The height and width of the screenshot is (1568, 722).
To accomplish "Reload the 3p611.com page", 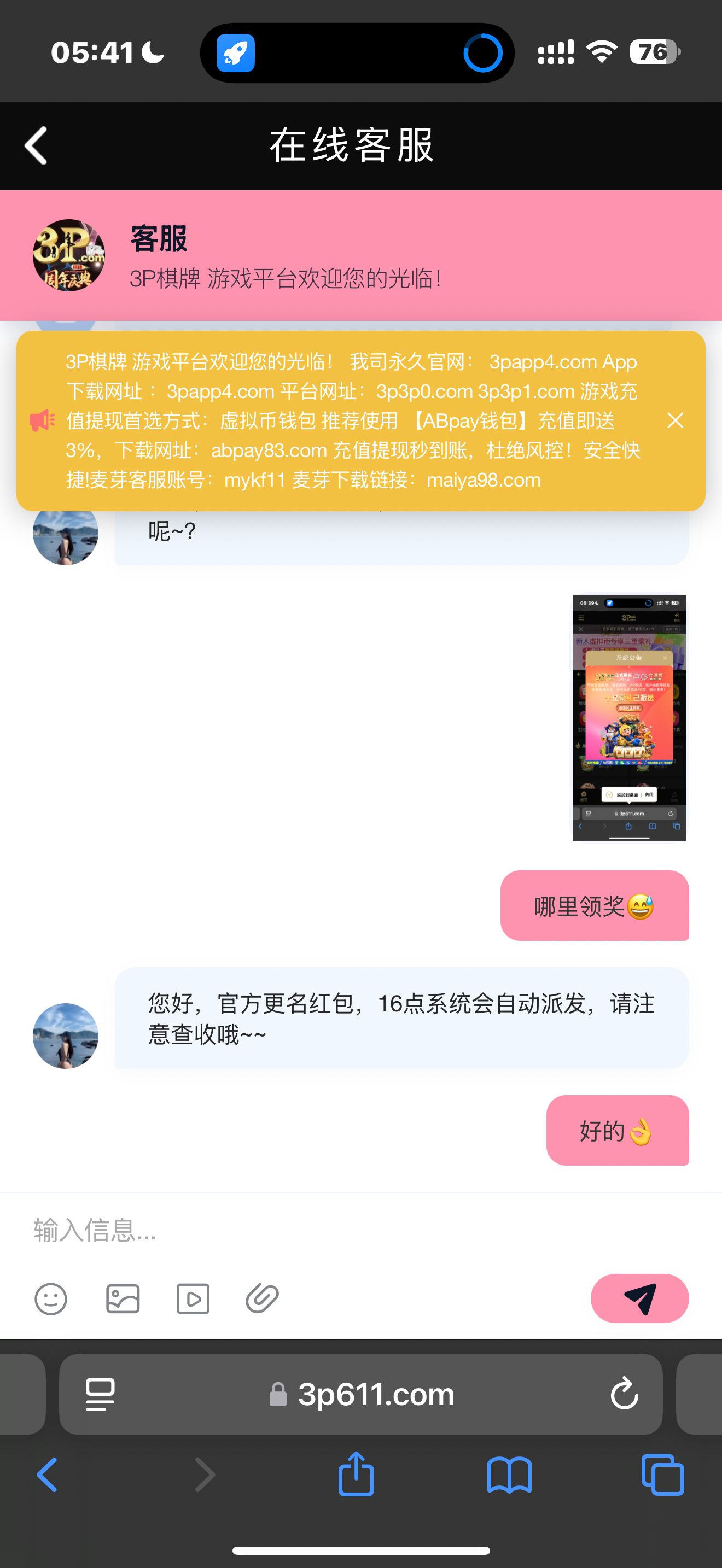I will point(624,1394).
